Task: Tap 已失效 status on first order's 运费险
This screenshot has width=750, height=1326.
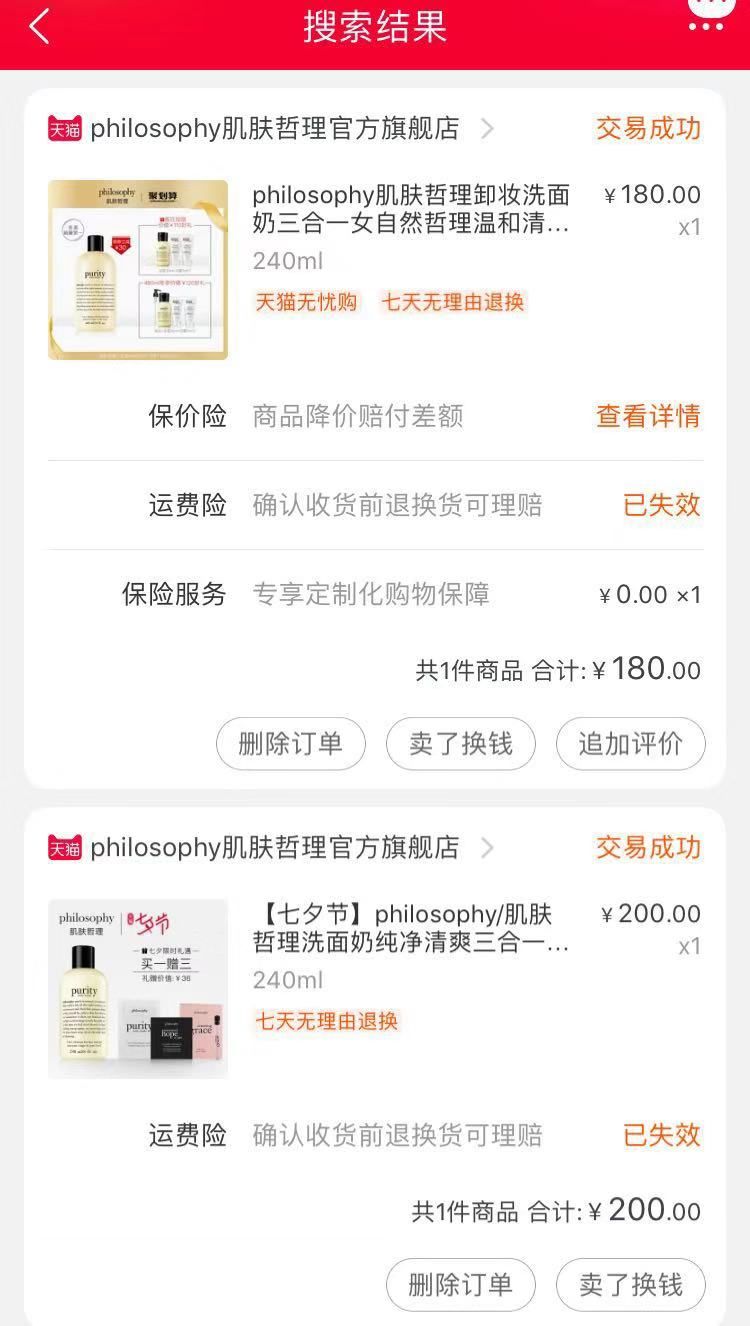Action: click(661, 506)
